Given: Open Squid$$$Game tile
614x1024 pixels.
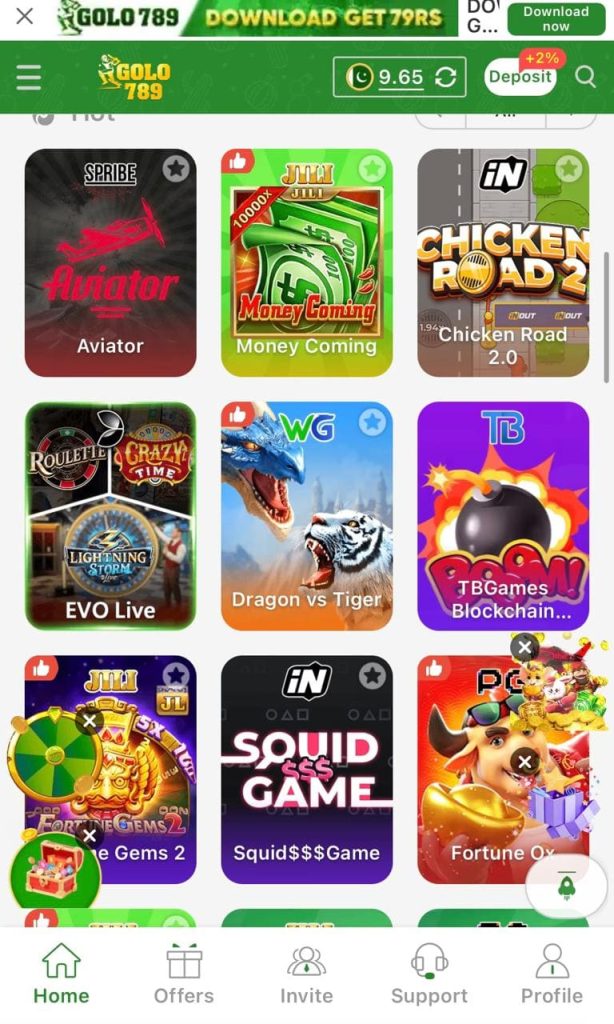Looking at the screenshot, I should click(306, 769).
